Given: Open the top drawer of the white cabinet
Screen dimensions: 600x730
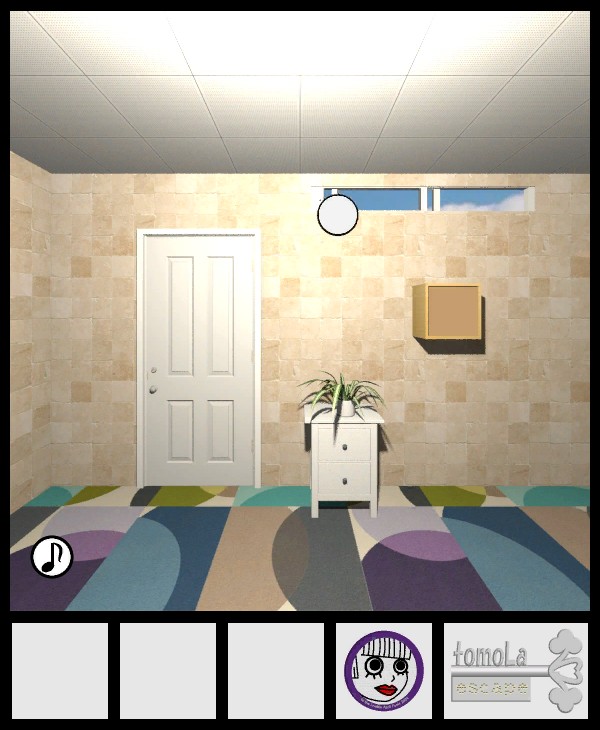Looking at the screenshot, I should pos(345,441).
